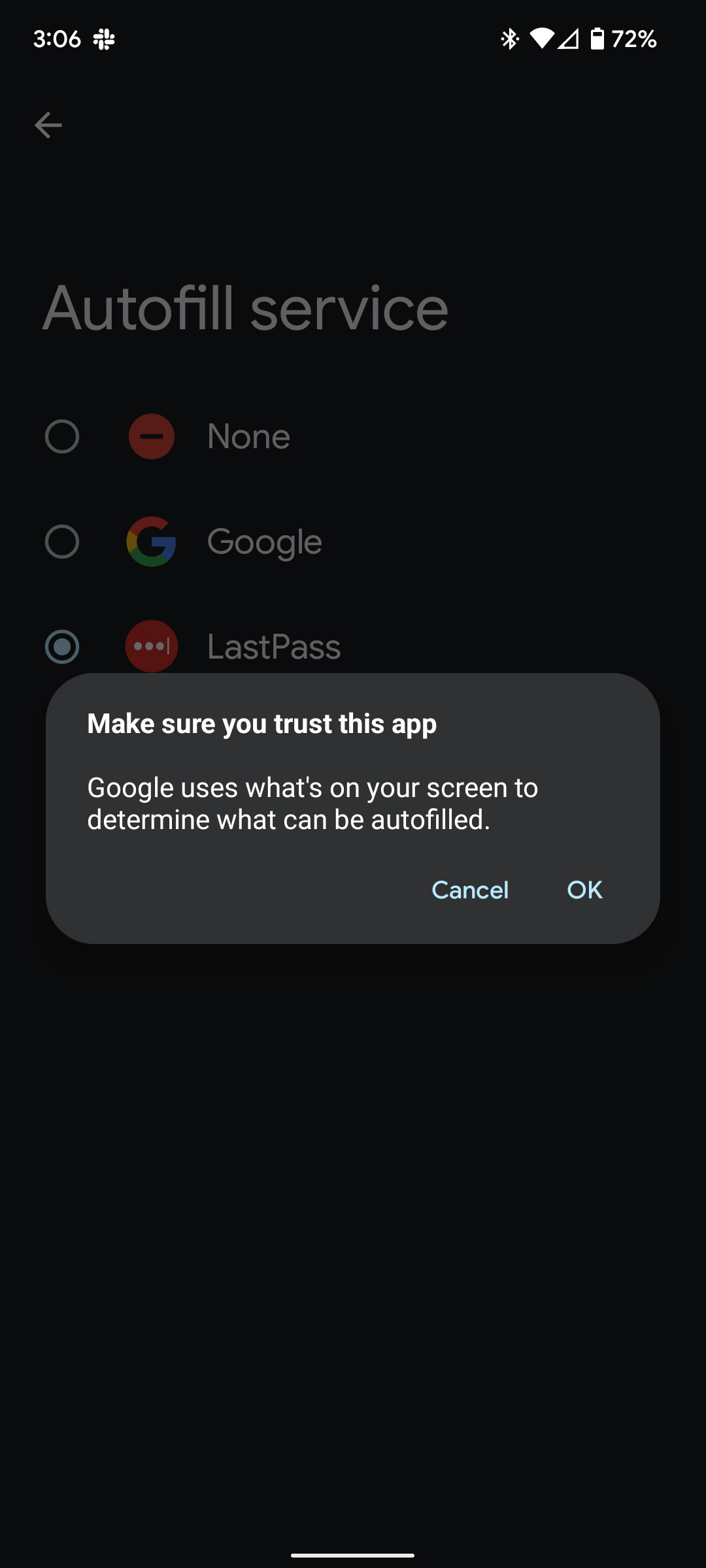Select the LastPass radio button
The image size is (706, 1568).
(61, 646)
